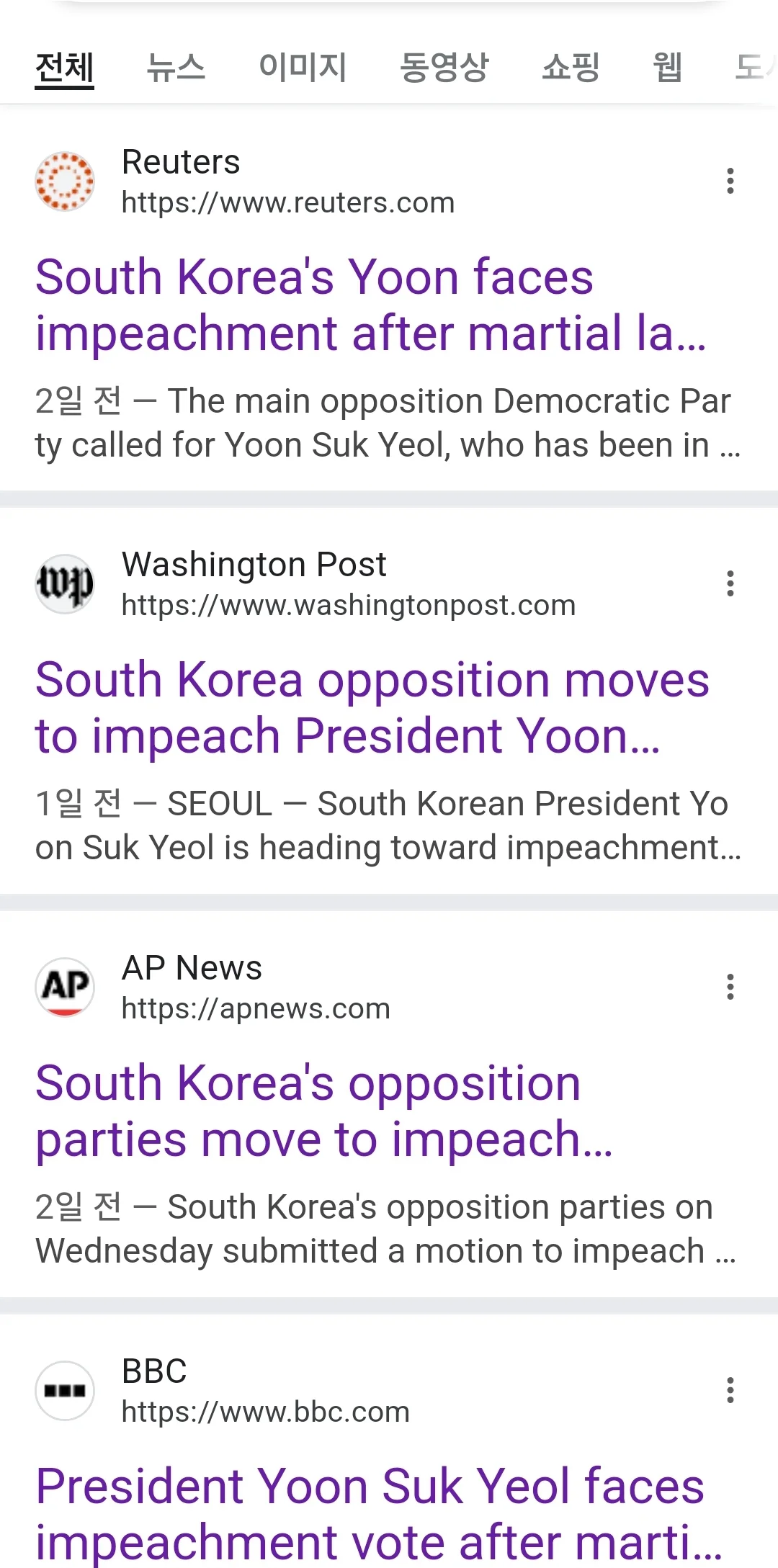Visit the Reuters site link www.reuters.com
The width and height of the screenshot is (778, 1568).
tap(287, 203)
